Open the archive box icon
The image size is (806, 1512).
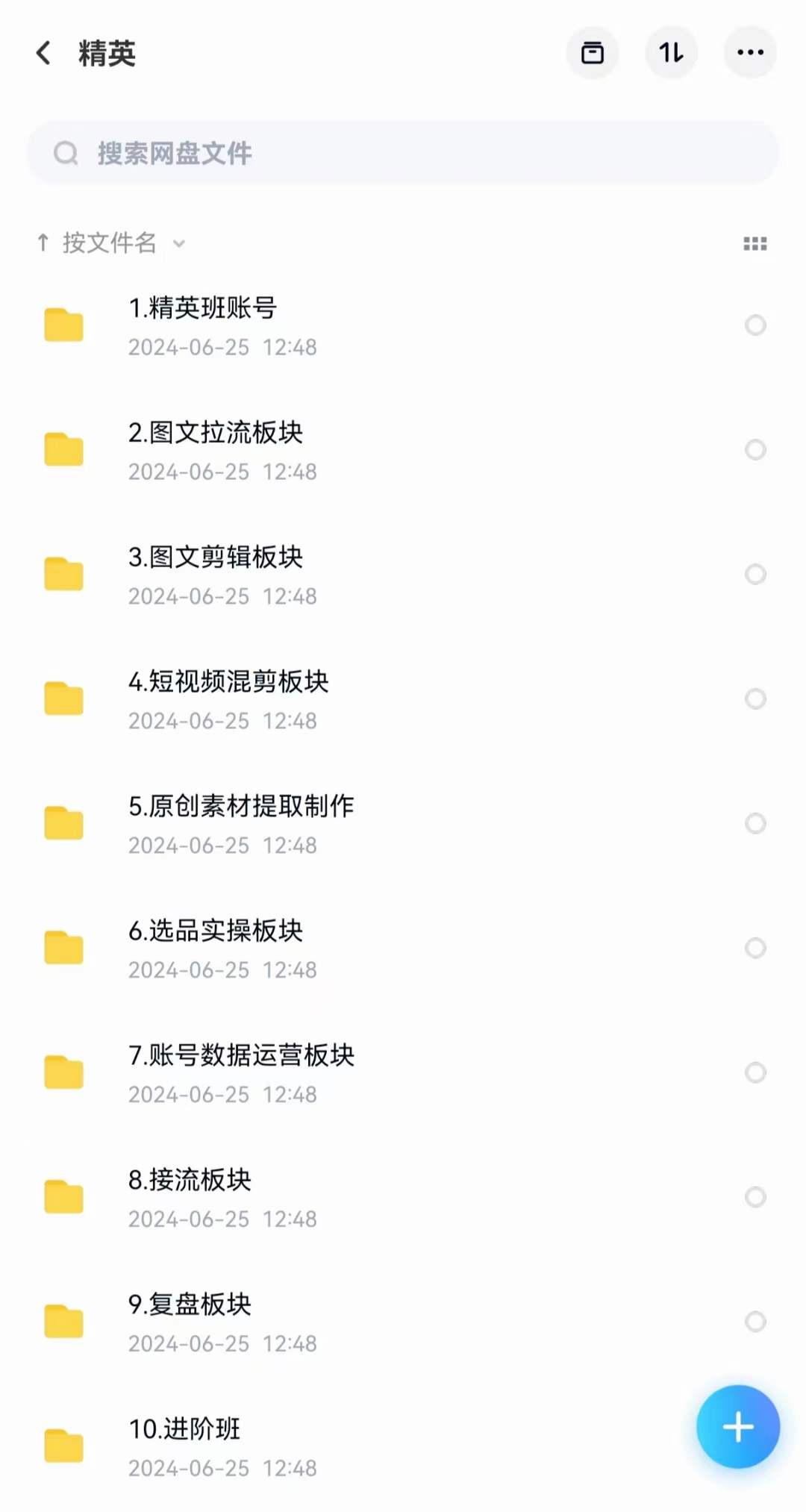tap(593, 52)
